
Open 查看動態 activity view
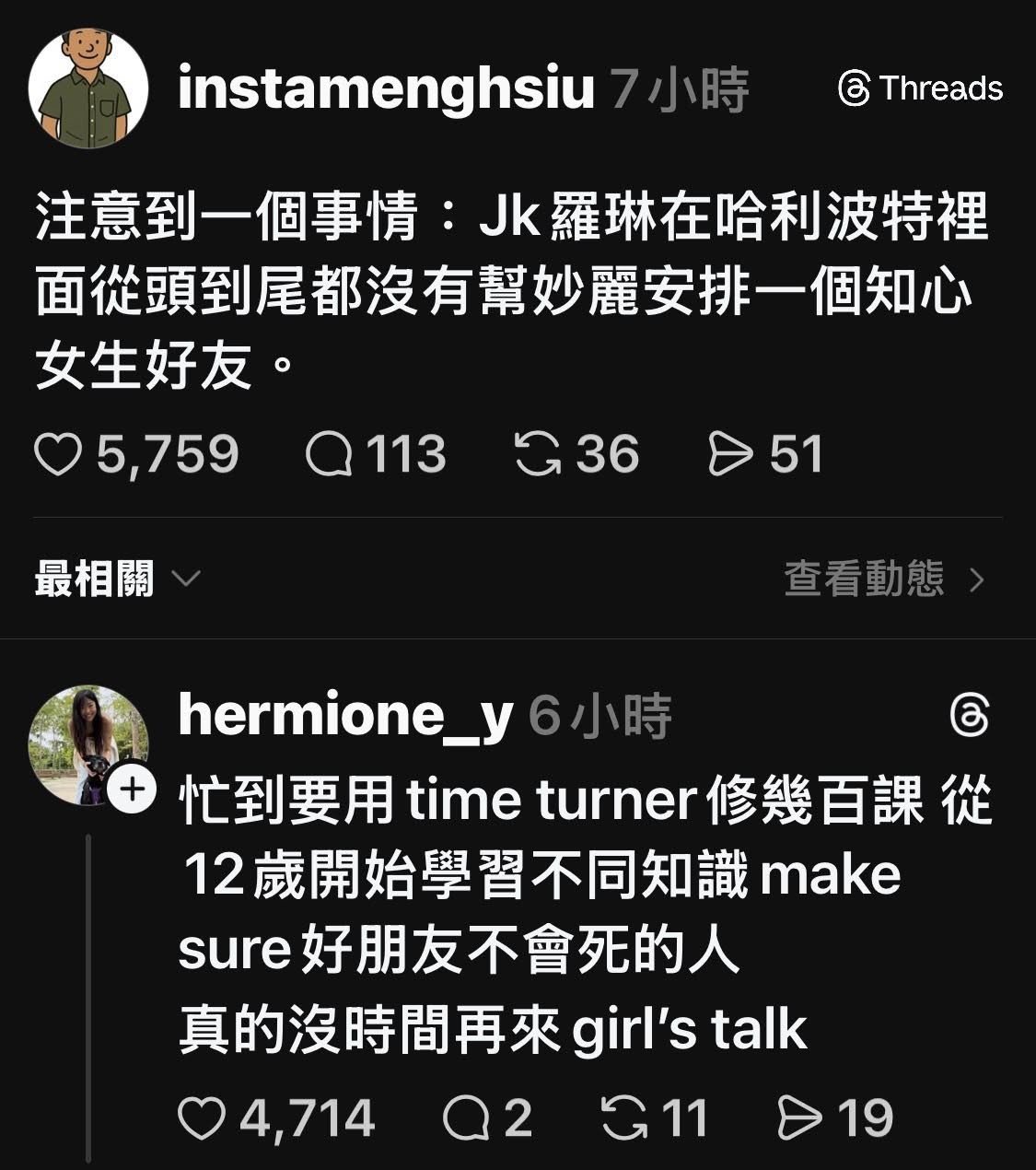pos(884,579)
